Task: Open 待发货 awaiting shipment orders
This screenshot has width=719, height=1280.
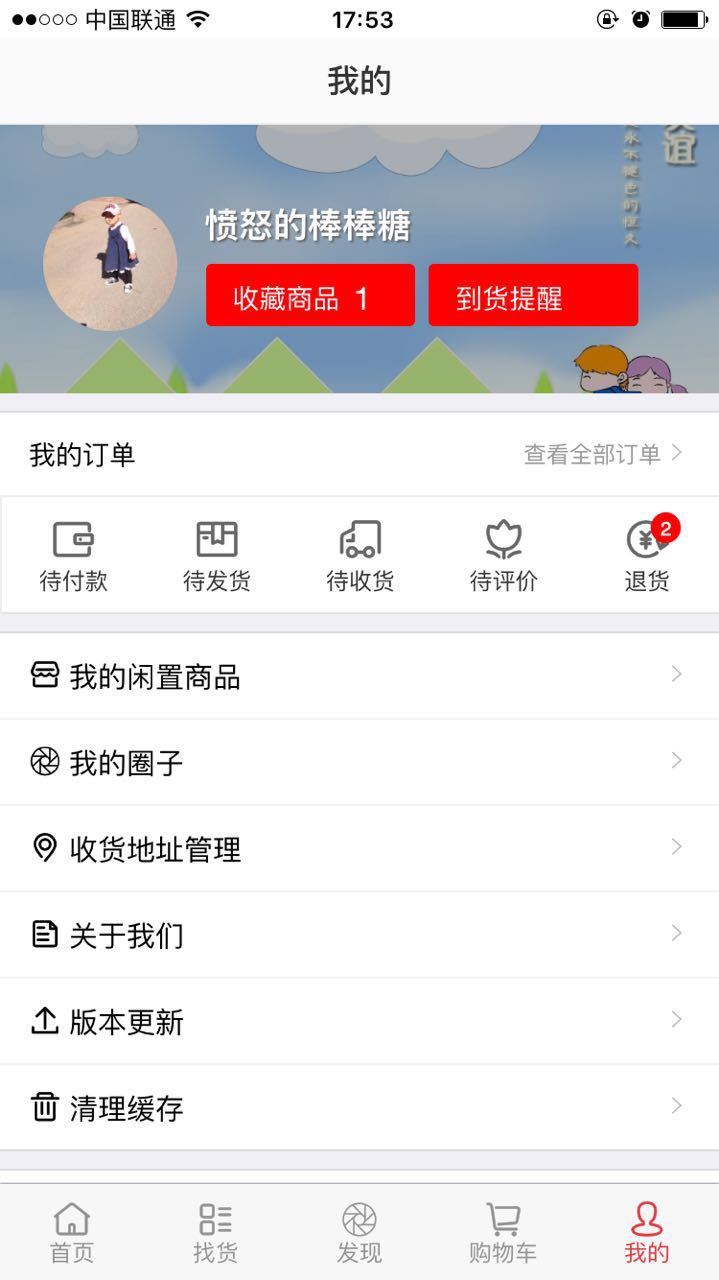Action: click(x=216, y=556)
